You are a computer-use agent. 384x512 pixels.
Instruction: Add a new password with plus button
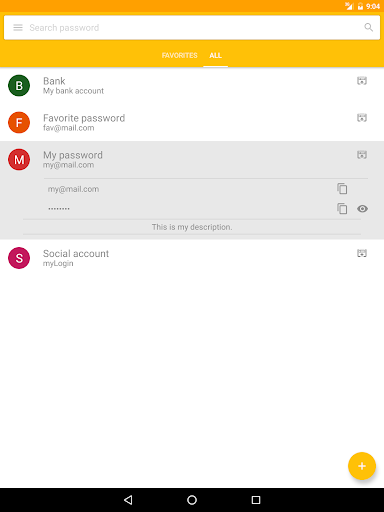click(362, 466)
